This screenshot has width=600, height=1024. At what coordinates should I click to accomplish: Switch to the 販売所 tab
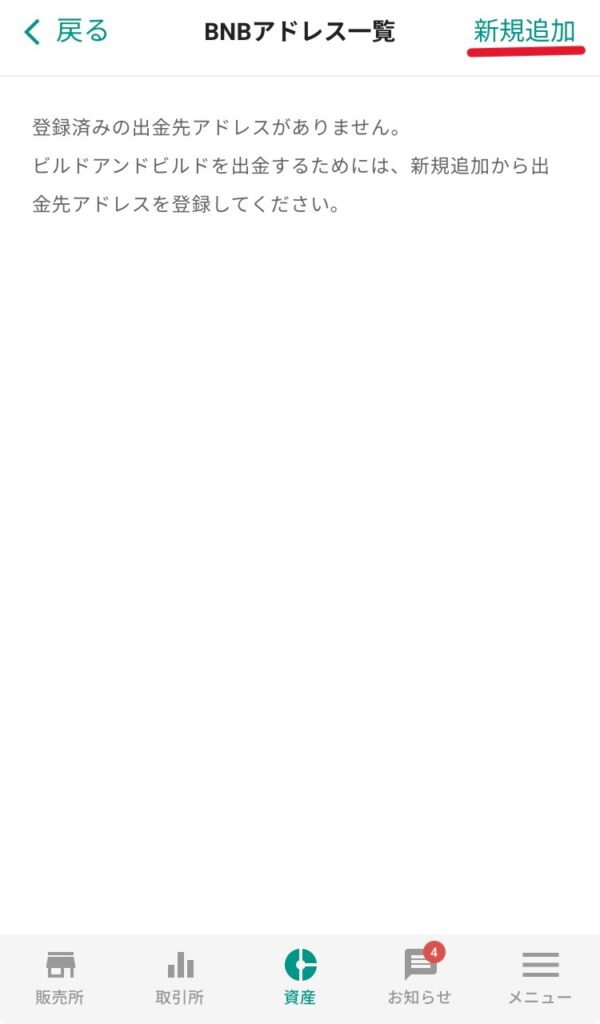[60, 977]
